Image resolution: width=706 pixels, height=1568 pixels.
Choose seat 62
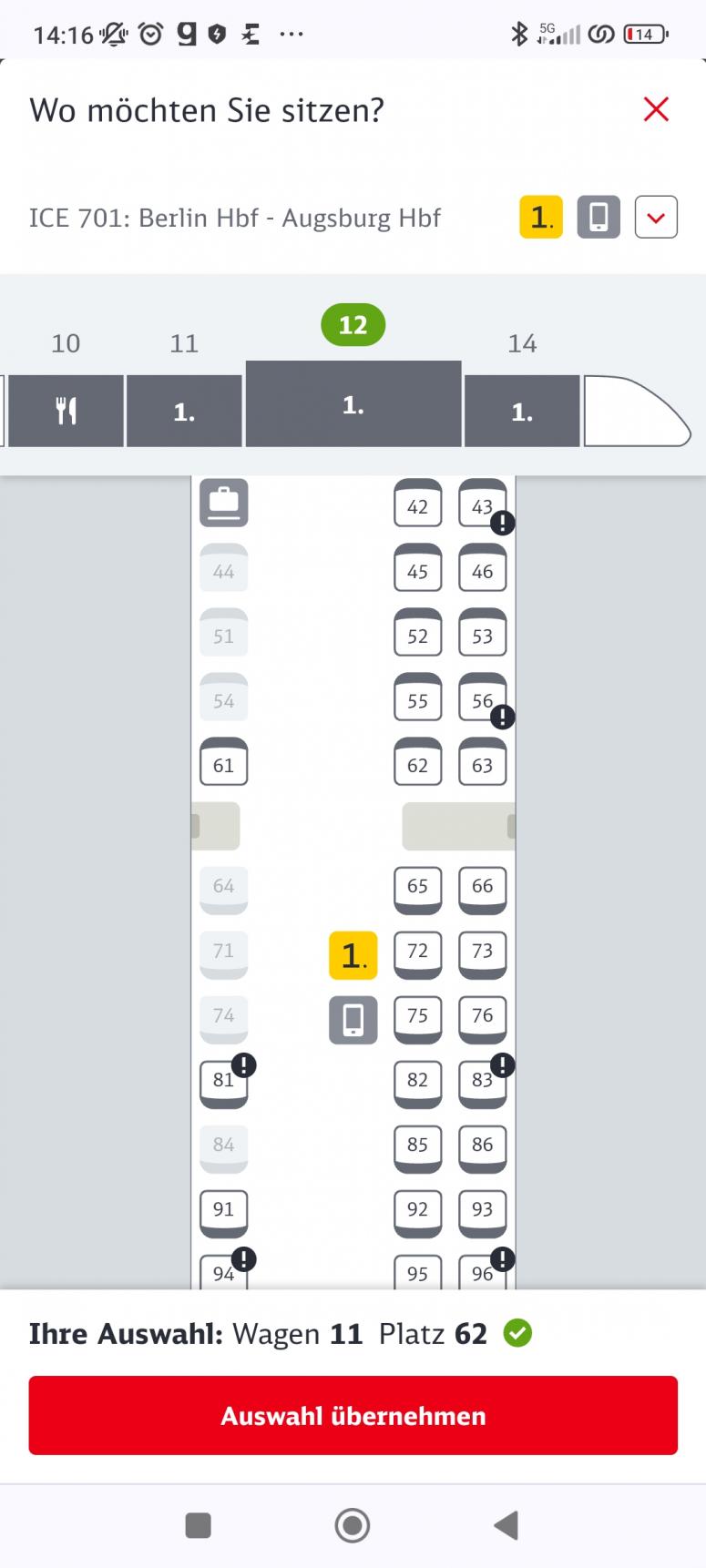point(417,765)
